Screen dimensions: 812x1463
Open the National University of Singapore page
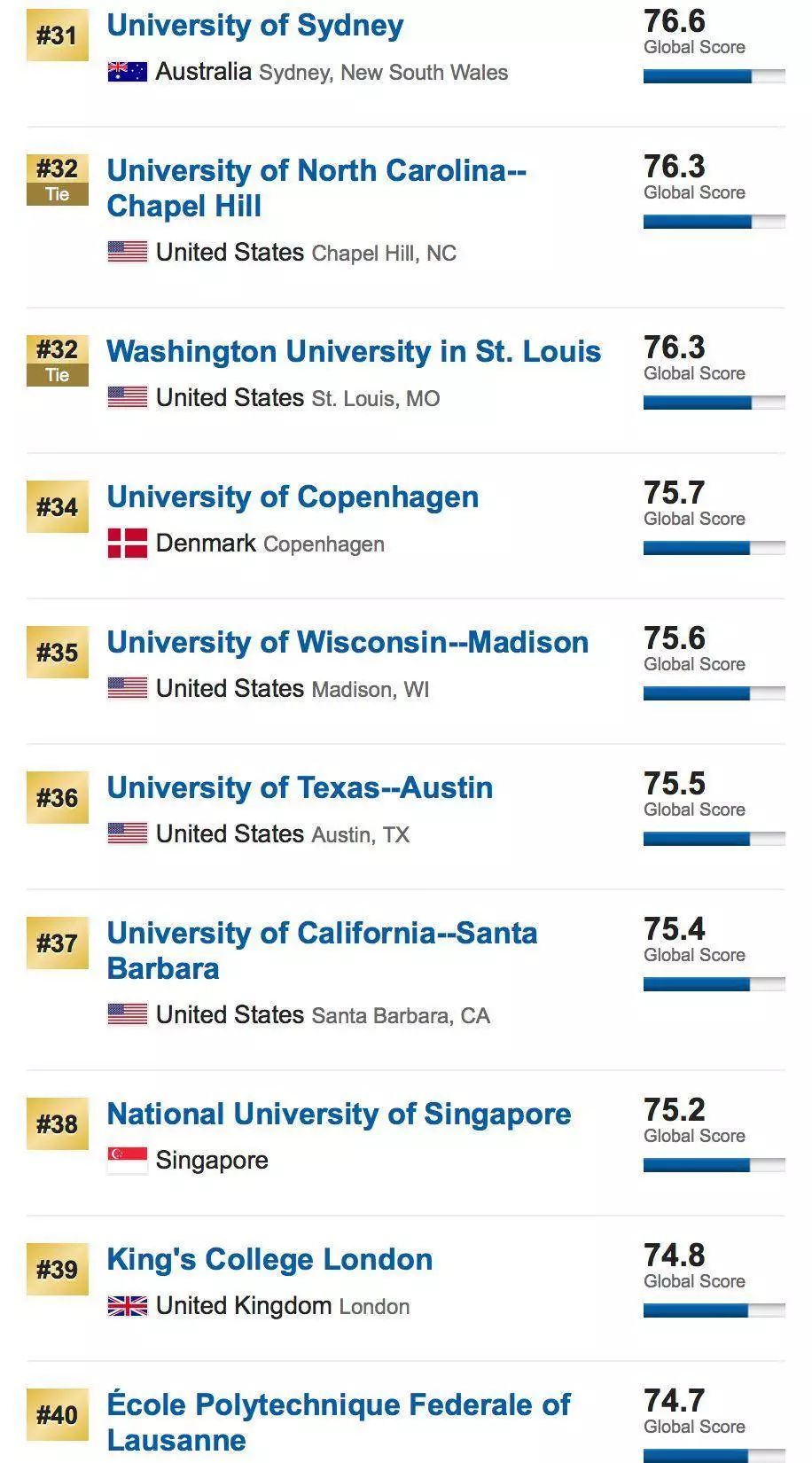pyautogui.click(x=340, y=1114)
